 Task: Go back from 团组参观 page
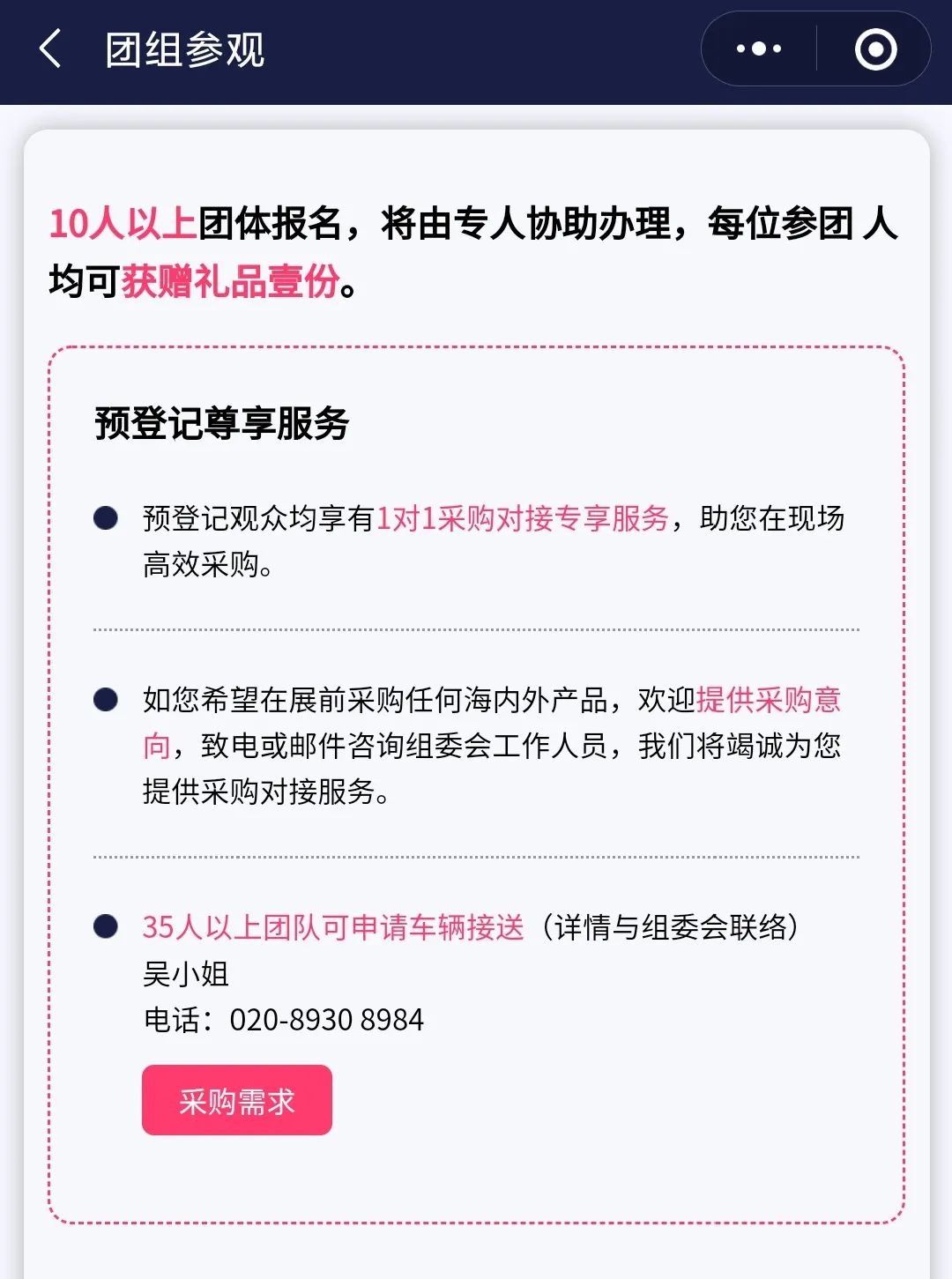click(x=51, y=48)
